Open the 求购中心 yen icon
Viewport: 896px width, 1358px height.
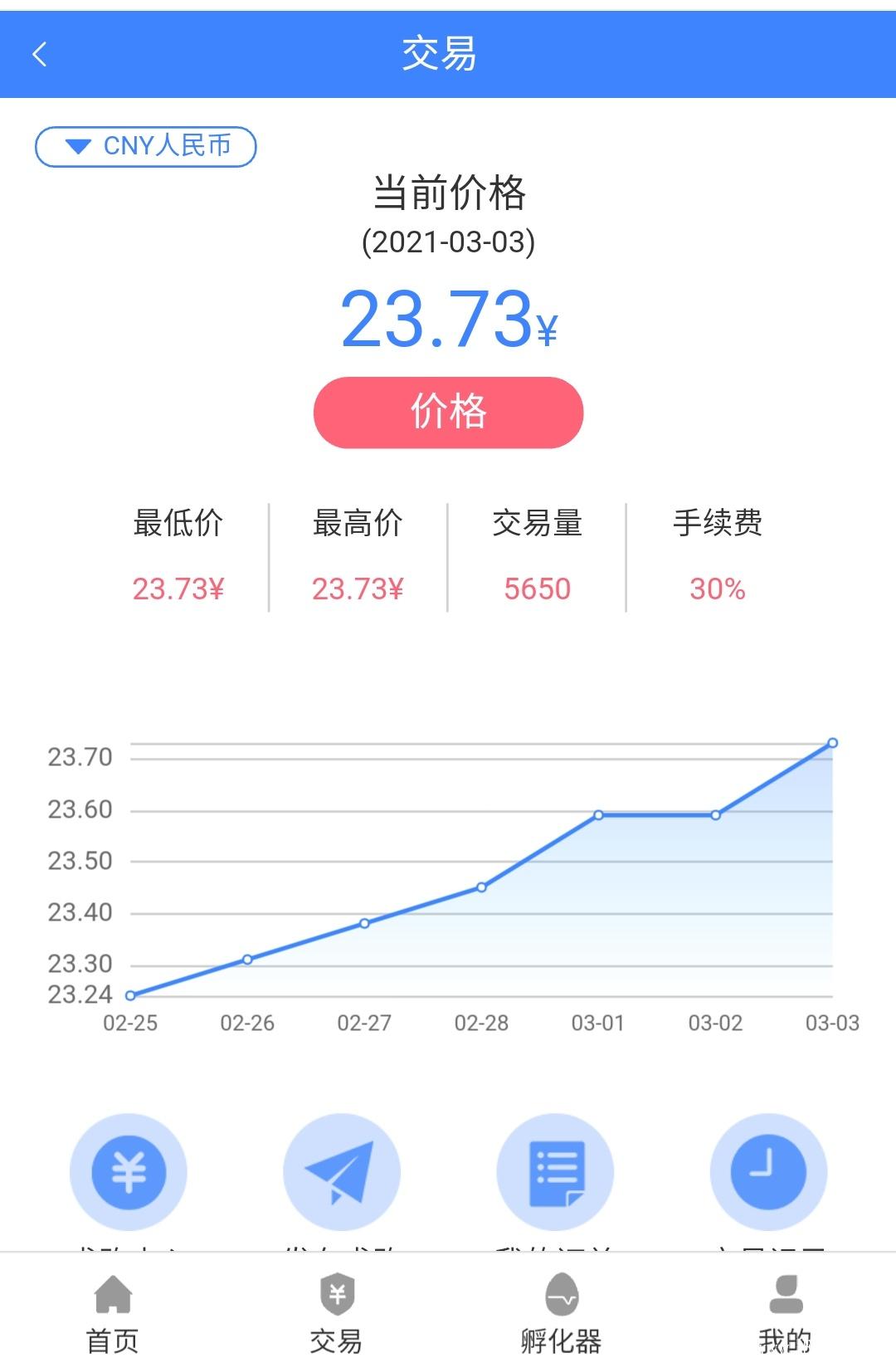coord(128,1170)
